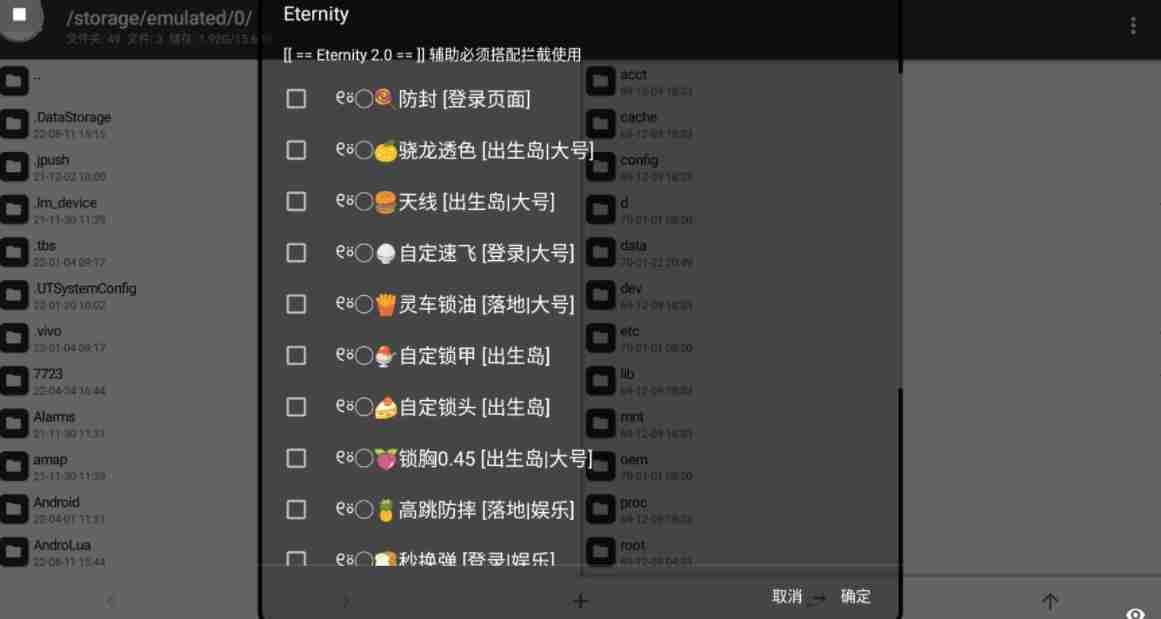
Task: Confirm the selection with 确定
Action: tap(855, 596)
